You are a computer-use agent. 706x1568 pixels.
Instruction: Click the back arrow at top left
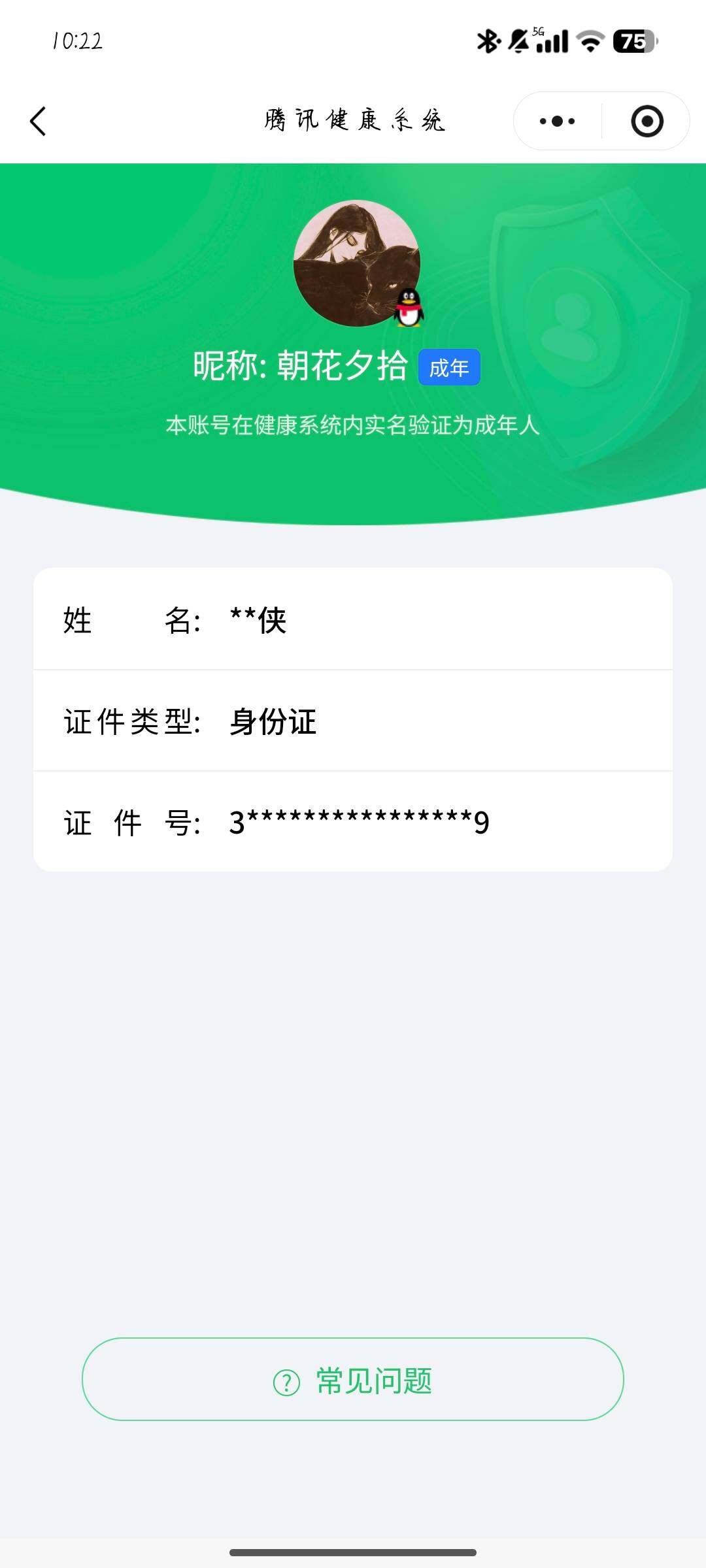tap(39, 121)
